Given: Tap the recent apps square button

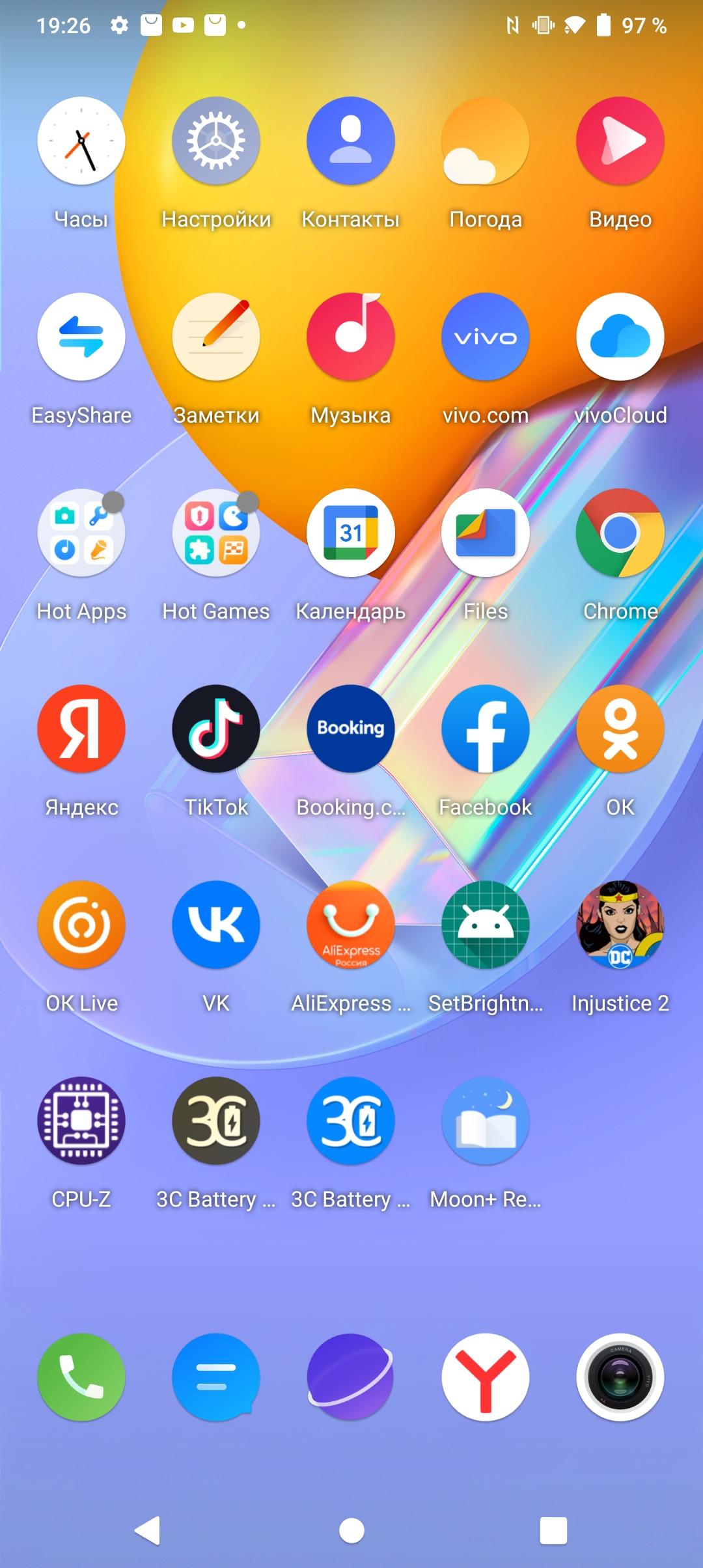Looking at the screenshot, I should click(553, 1530).
